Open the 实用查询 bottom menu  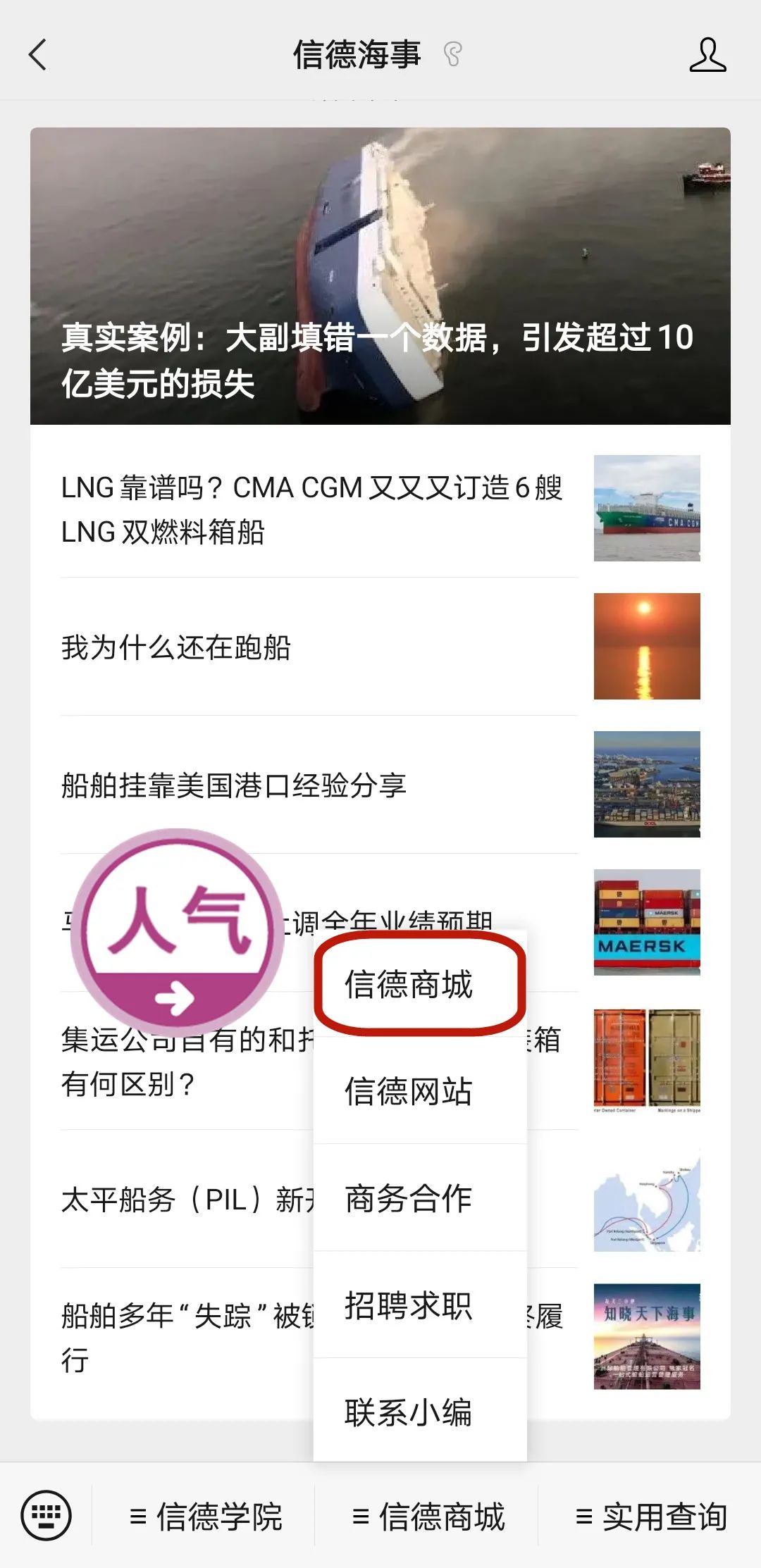(651, 1517)
